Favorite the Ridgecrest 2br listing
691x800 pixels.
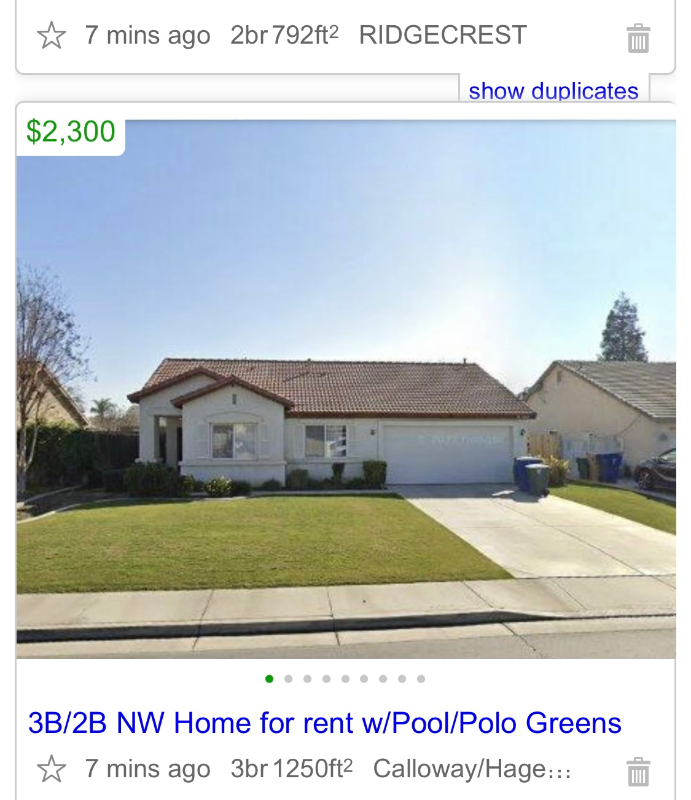coord(51,37)
